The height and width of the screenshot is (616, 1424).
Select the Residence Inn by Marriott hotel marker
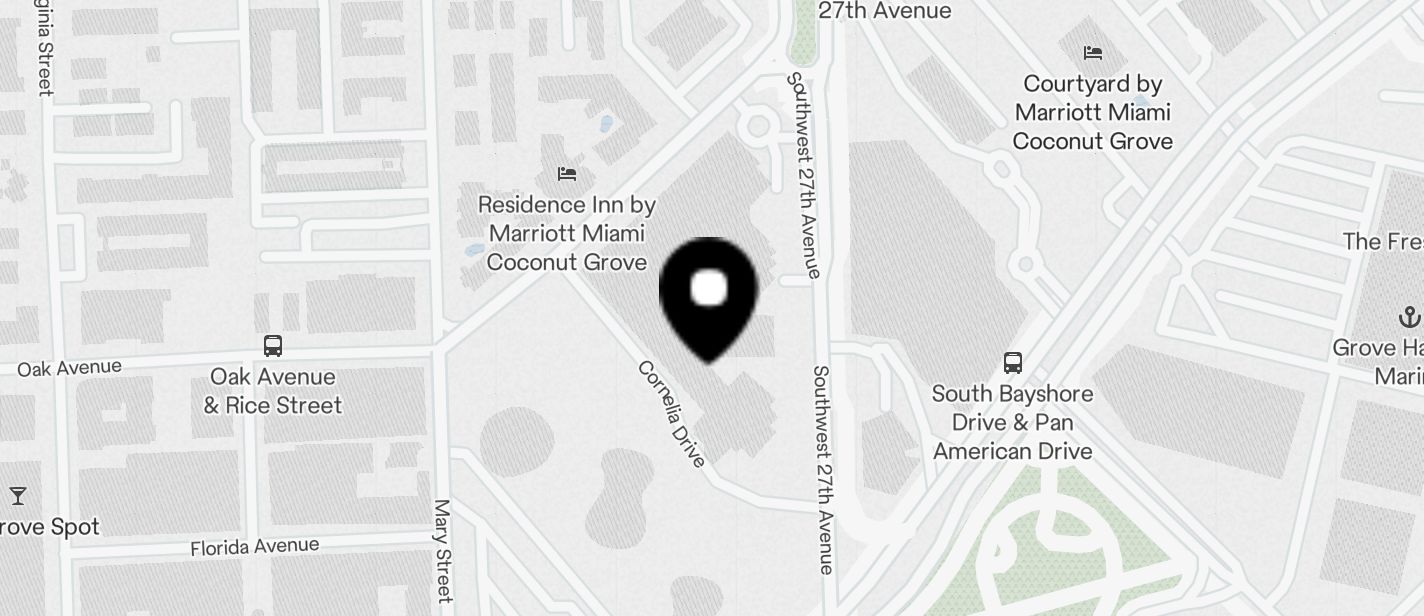(567, 174)
